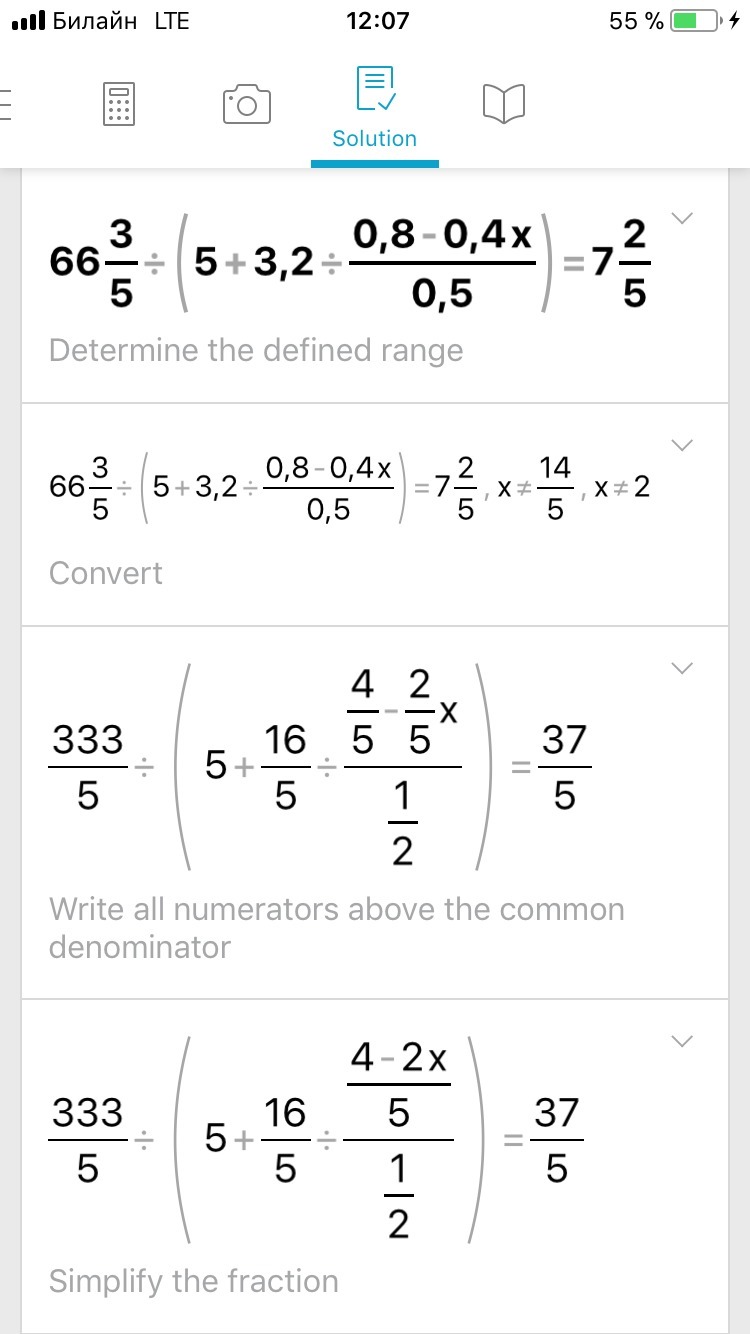This screenshot has height=1334, width=750.
Task: Open the book examples tab
Action: (503, 104)
